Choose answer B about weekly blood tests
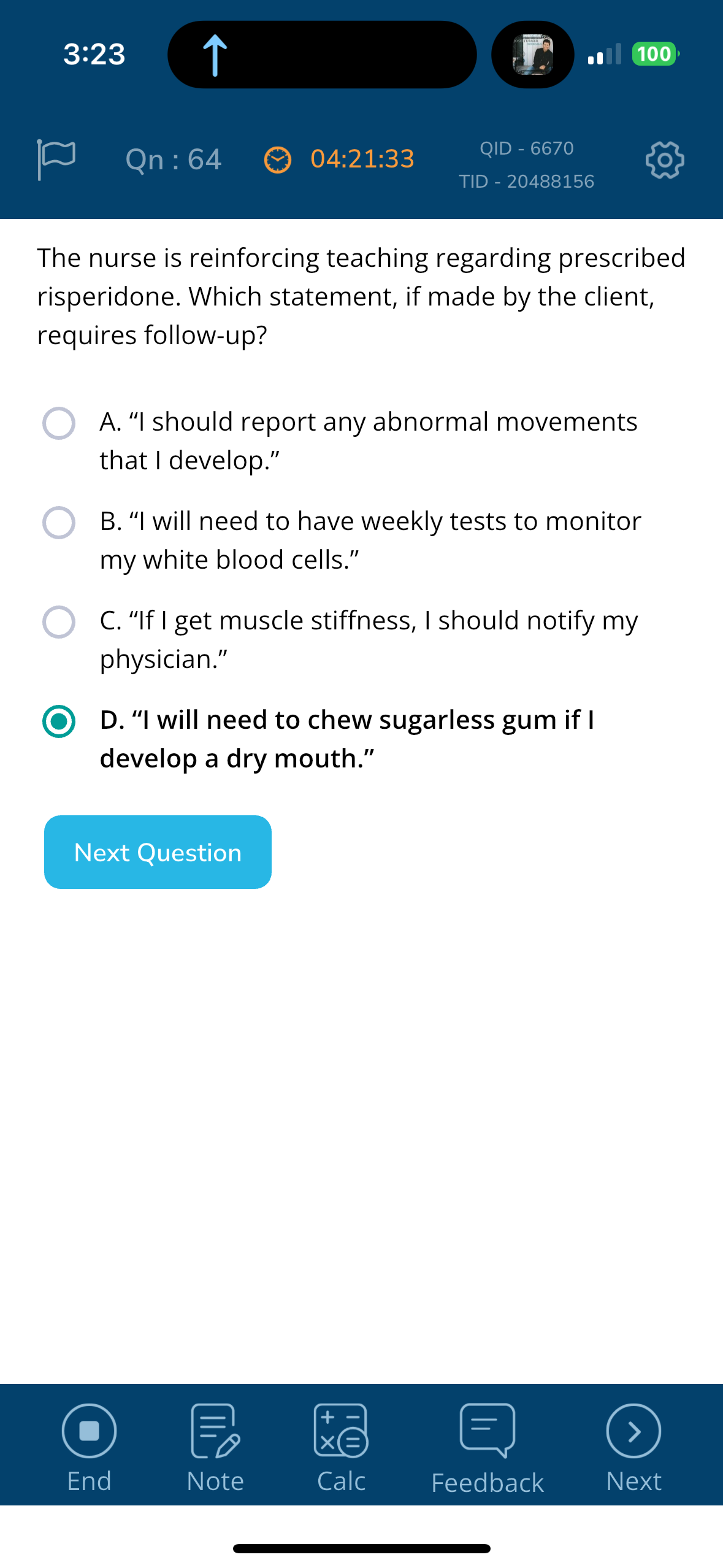This screenshot has width=723, height=1568. click(59, 523)
